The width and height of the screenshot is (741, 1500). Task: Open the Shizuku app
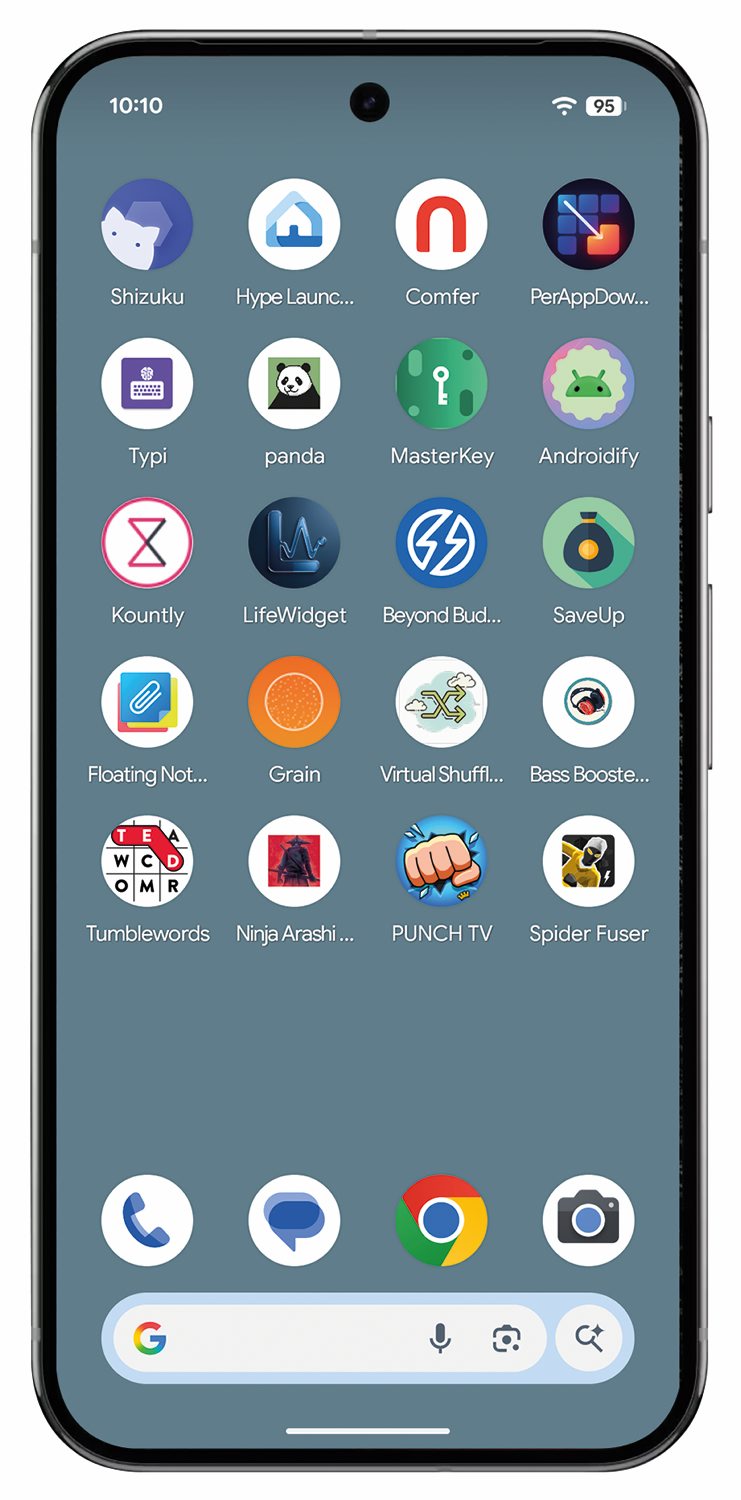[x=147, y=225]
